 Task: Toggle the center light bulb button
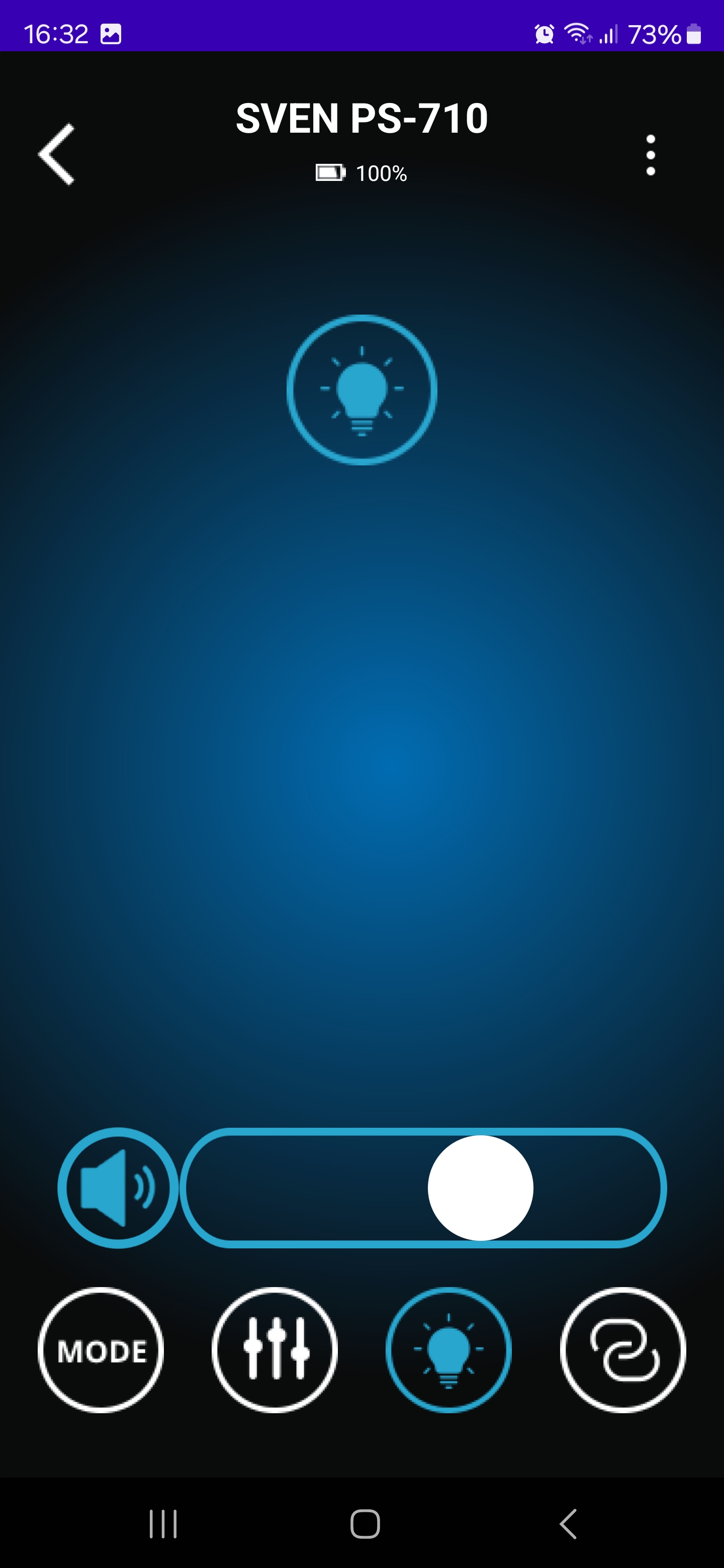[361, 390]
